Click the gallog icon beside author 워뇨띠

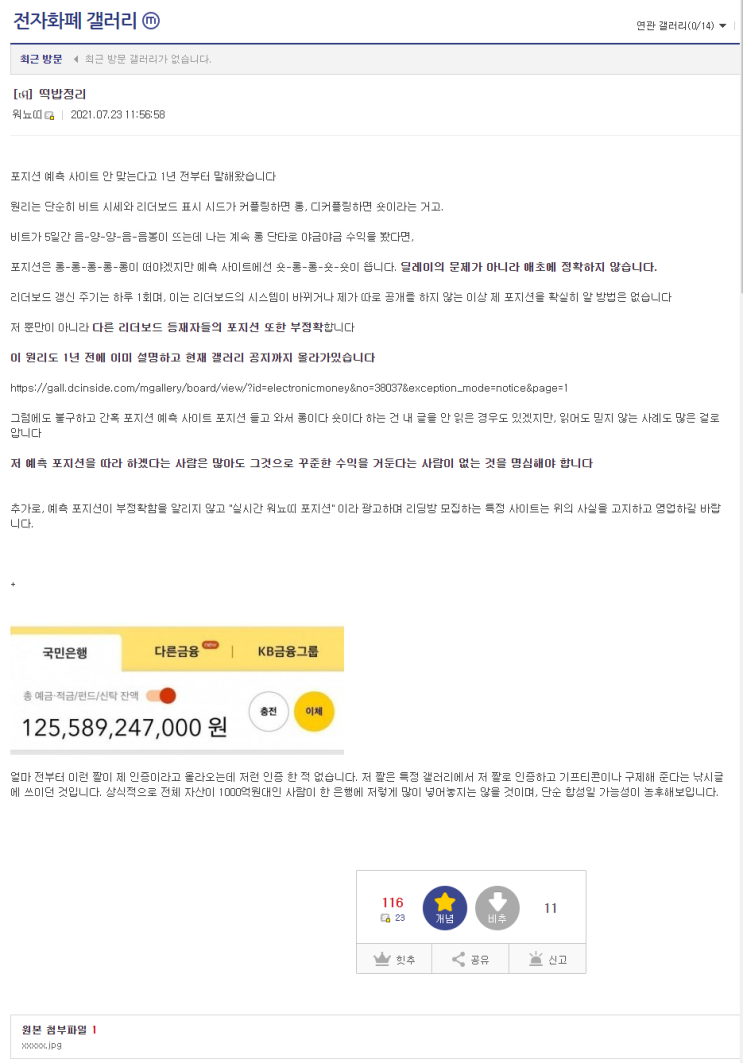[46, 114]
